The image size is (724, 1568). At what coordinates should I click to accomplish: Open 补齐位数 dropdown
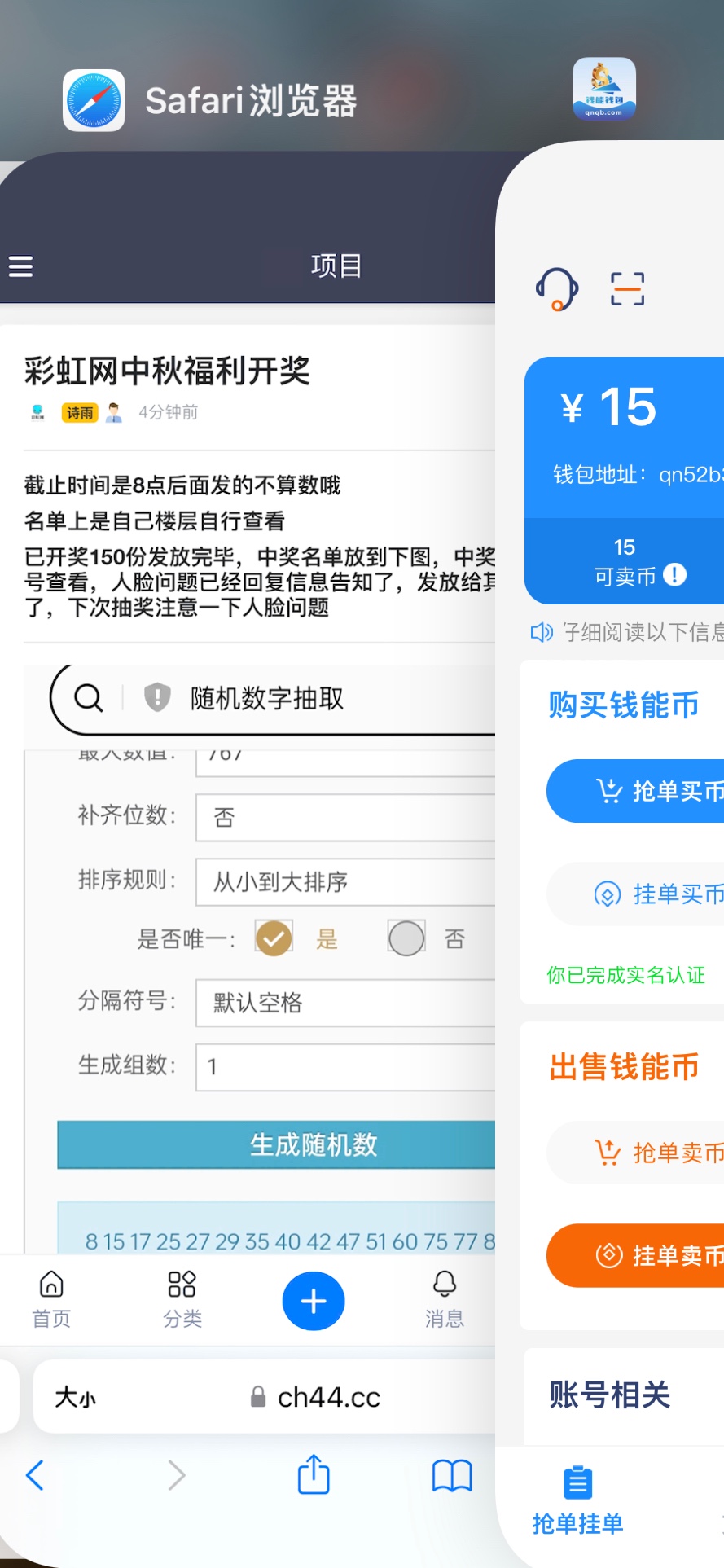[345, 817]
